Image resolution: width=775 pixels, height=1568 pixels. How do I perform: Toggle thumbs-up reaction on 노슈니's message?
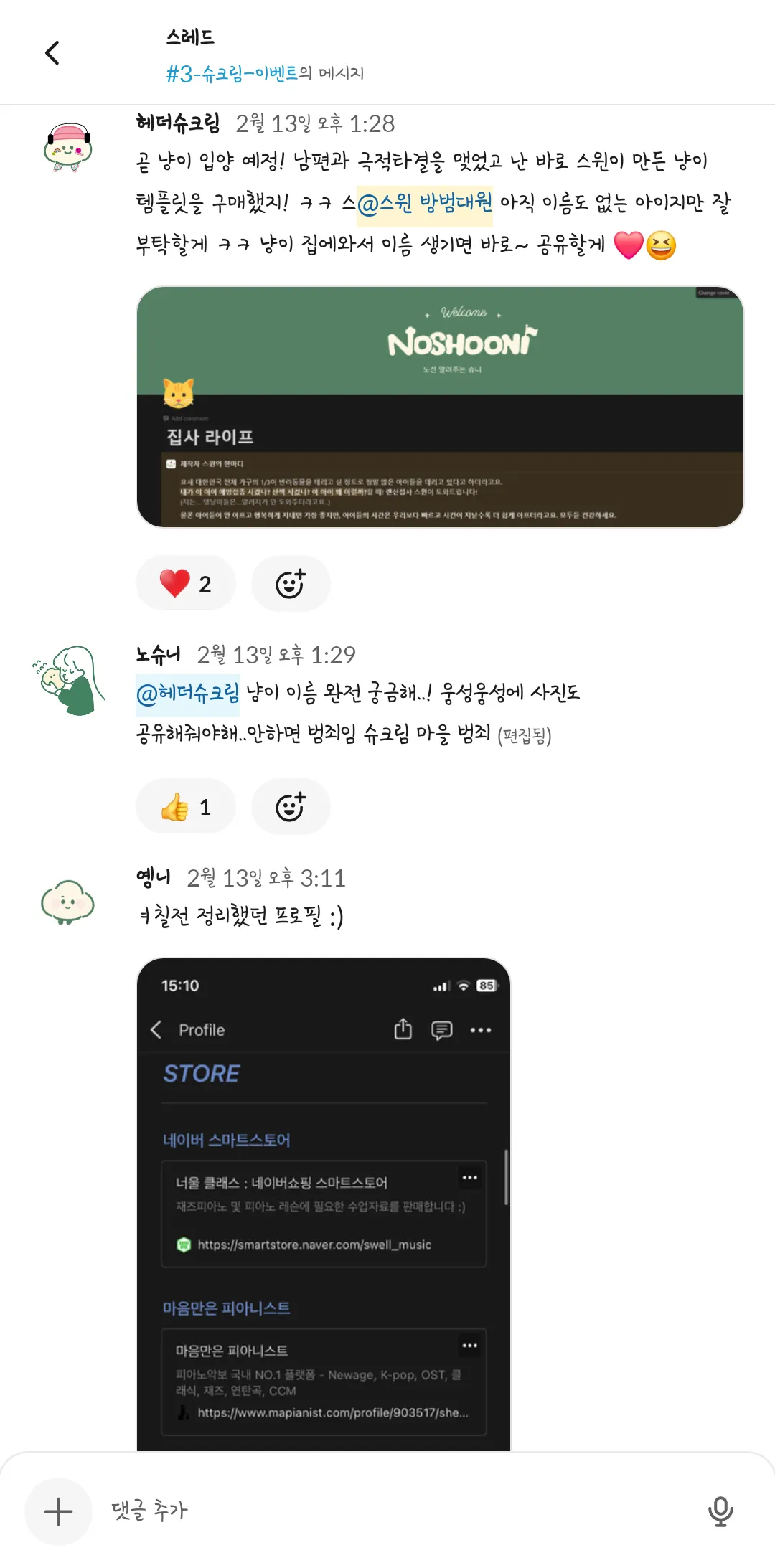click(185, 807)
